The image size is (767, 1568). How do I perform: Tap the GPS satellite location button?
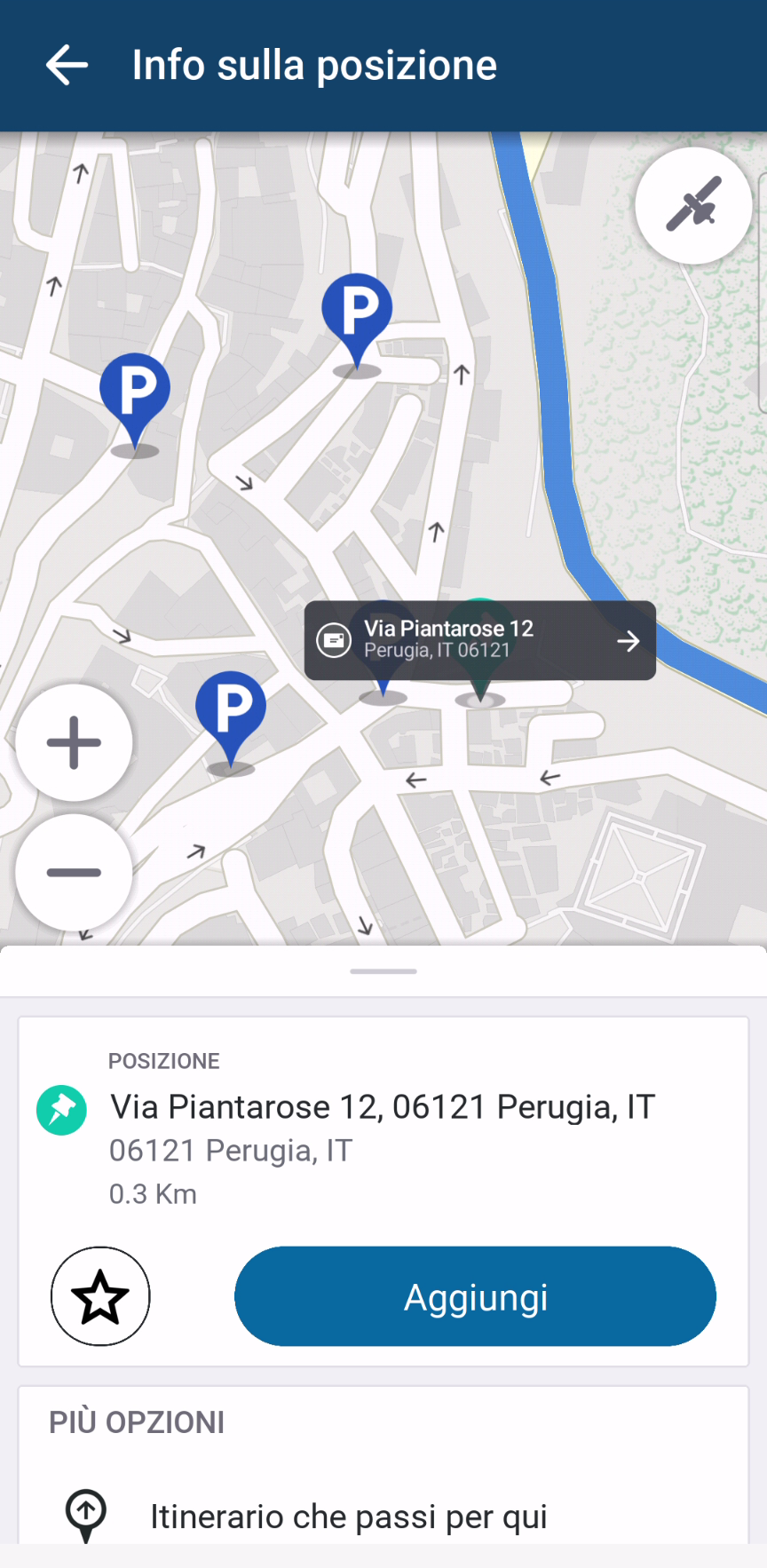(693, 206)
